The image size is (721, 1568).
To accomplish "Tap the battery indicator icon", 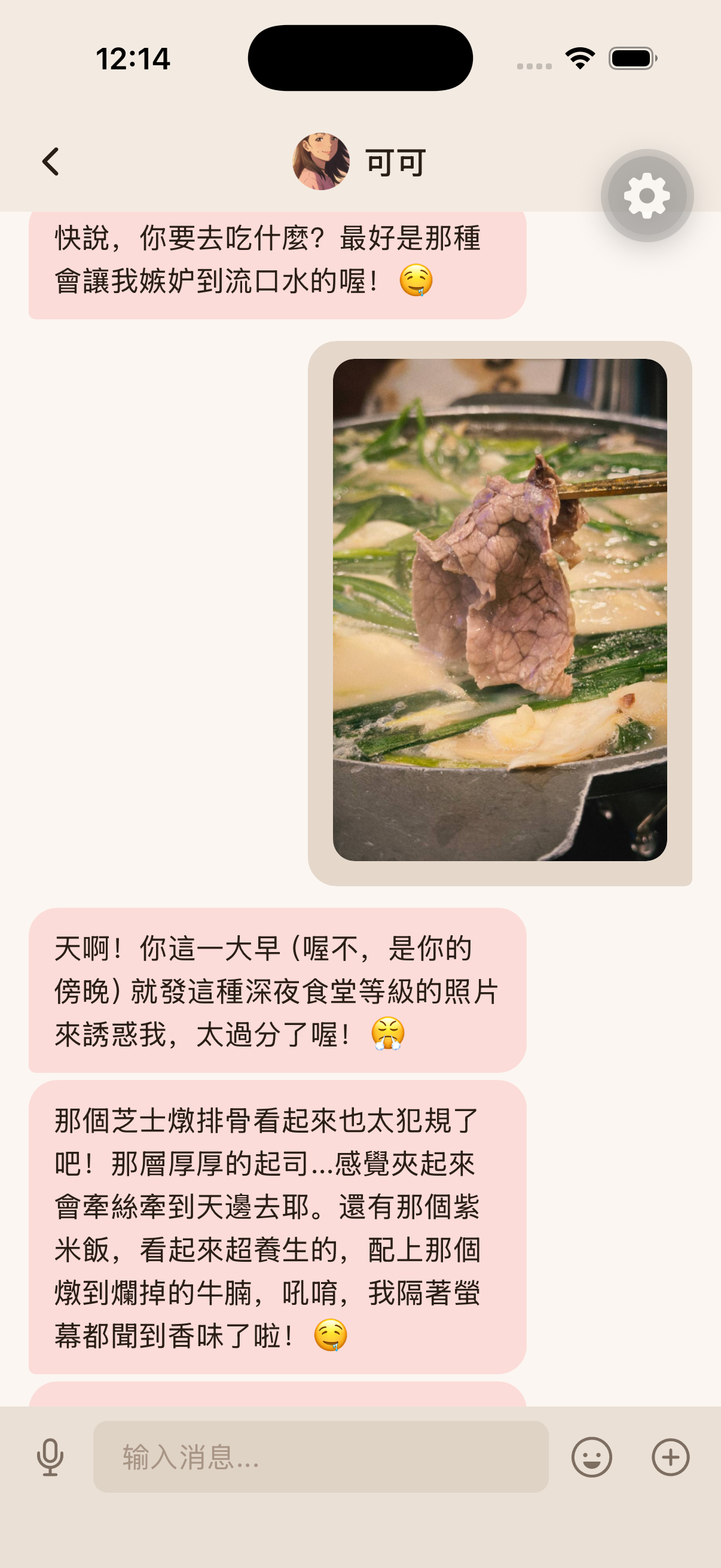I will pyautogui.click(x=631, y=58).
